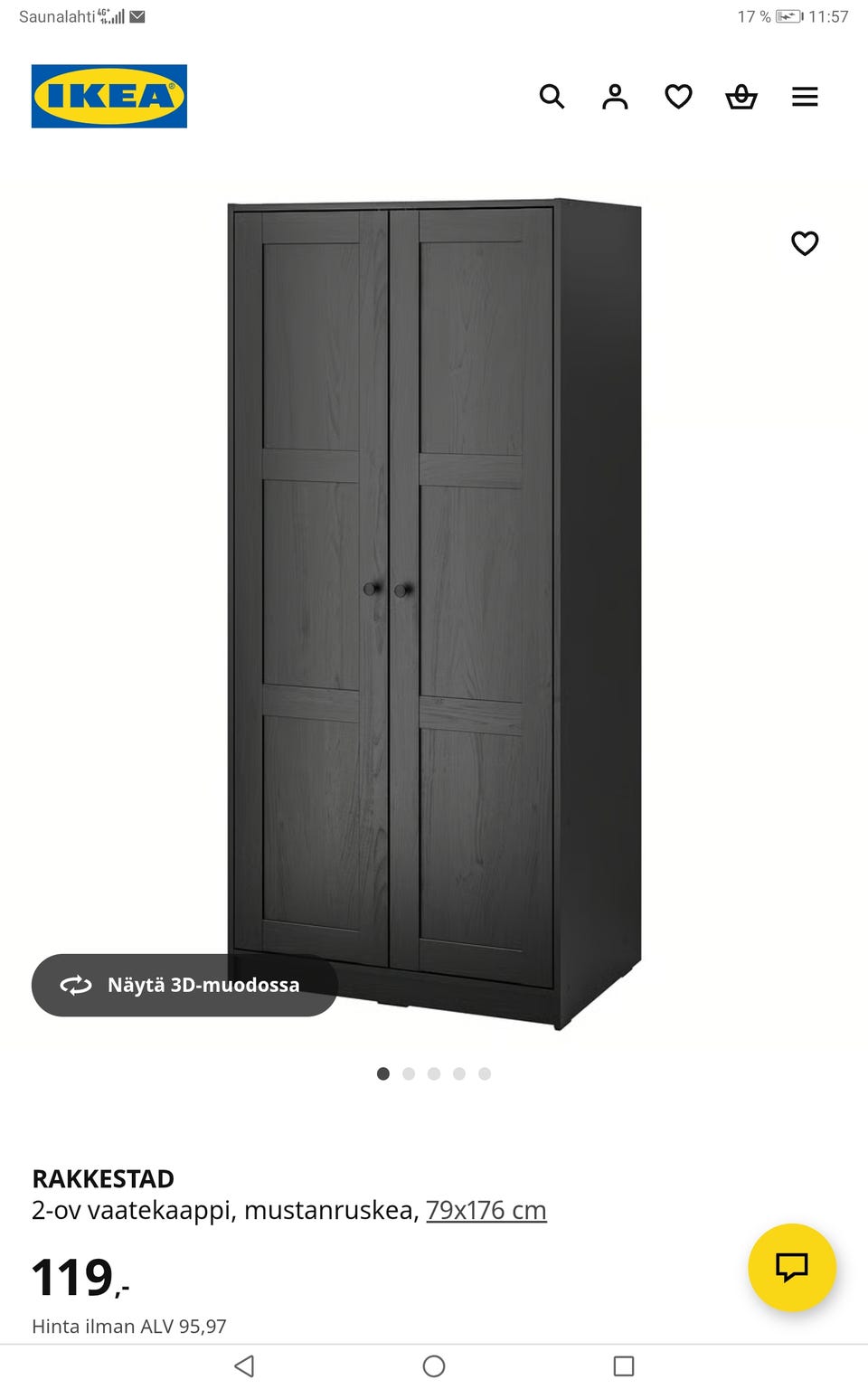Open the favourites list in the header

tap(678, 97)
